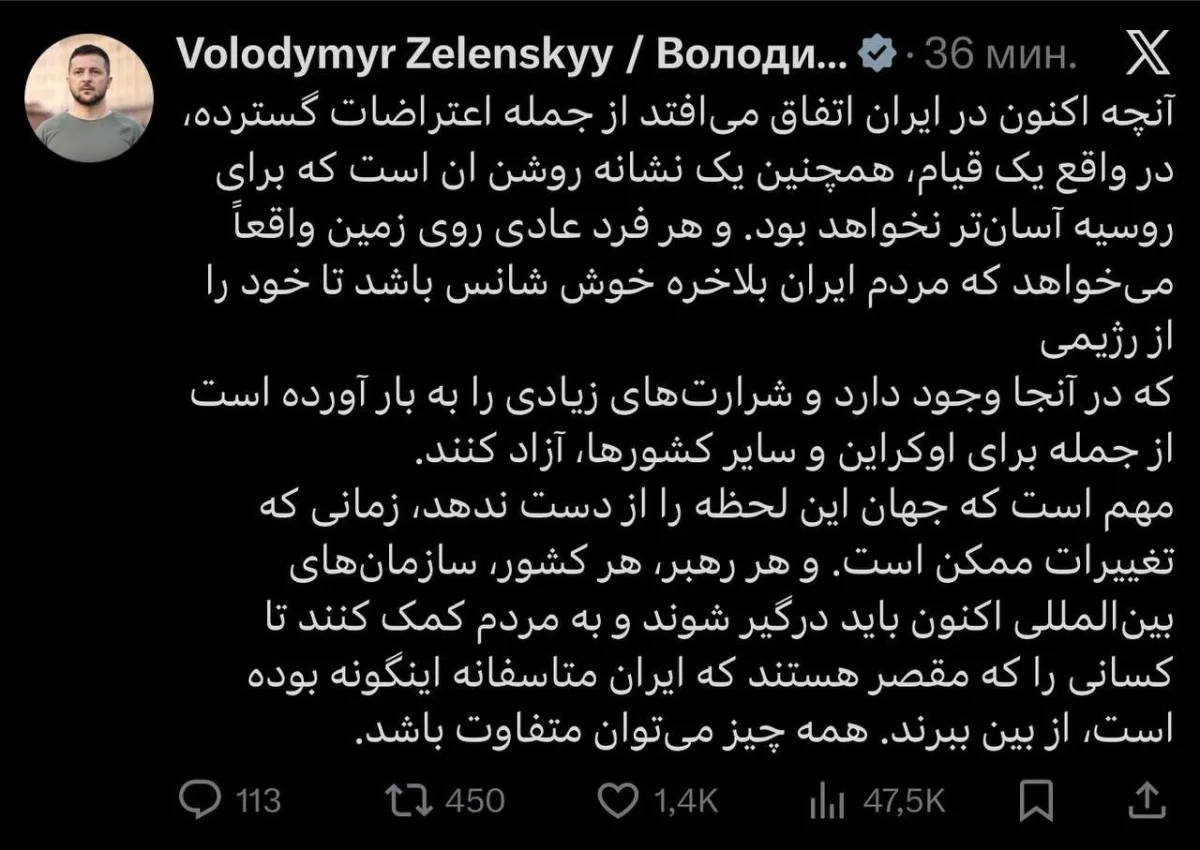
Task: Bookmark this post
Action: pyautogui.click(x=1038, y=800)
